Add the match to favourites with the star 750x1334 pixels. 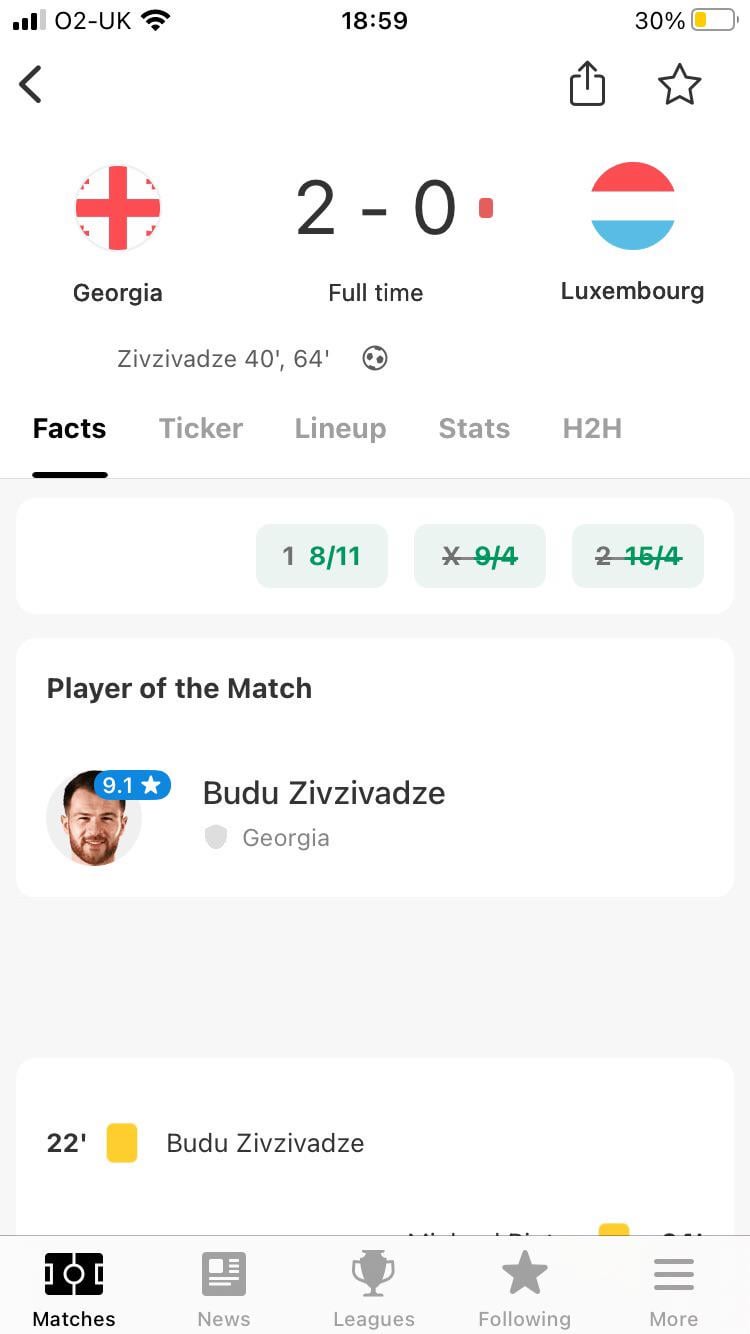coord(679,85)
